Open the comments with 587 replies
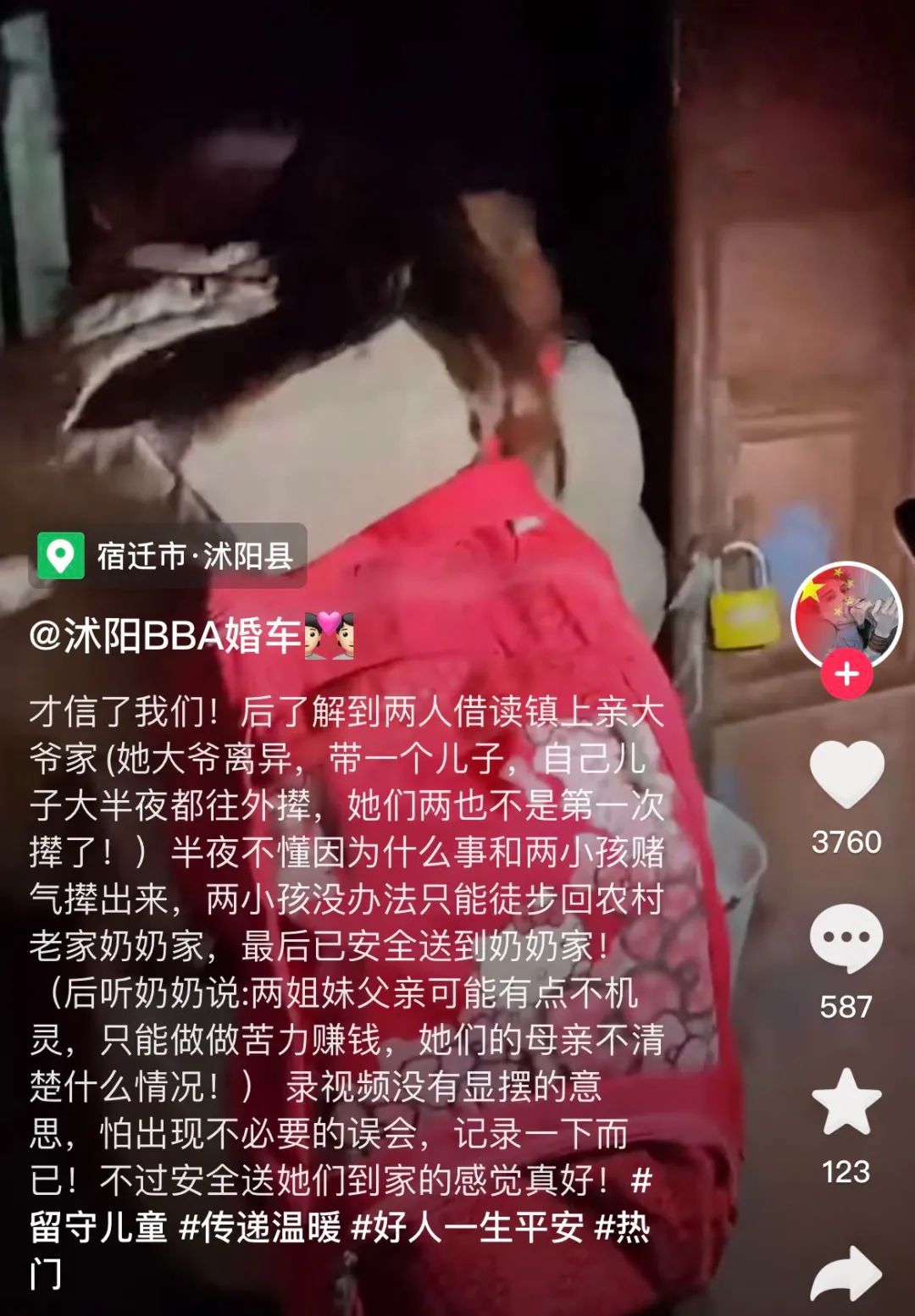915x1316 pixels. 846,938
